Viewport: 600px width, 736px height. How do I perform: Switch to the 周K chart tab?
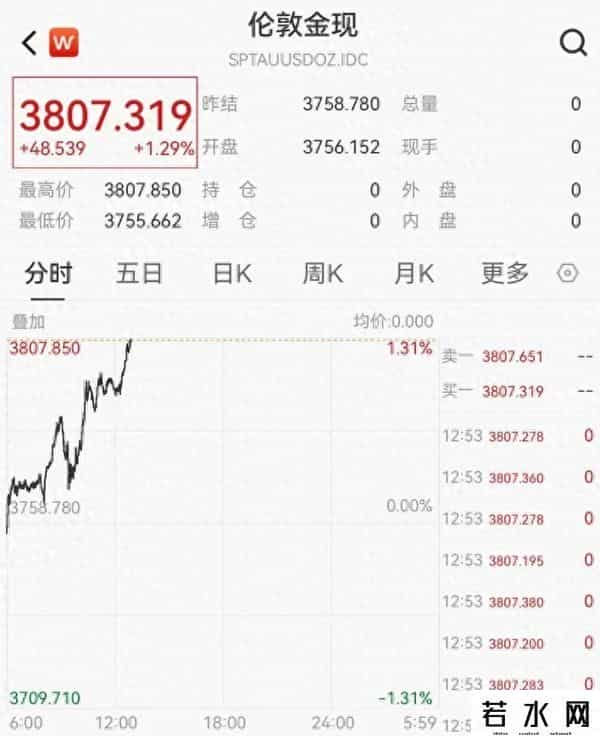[323, 272]
